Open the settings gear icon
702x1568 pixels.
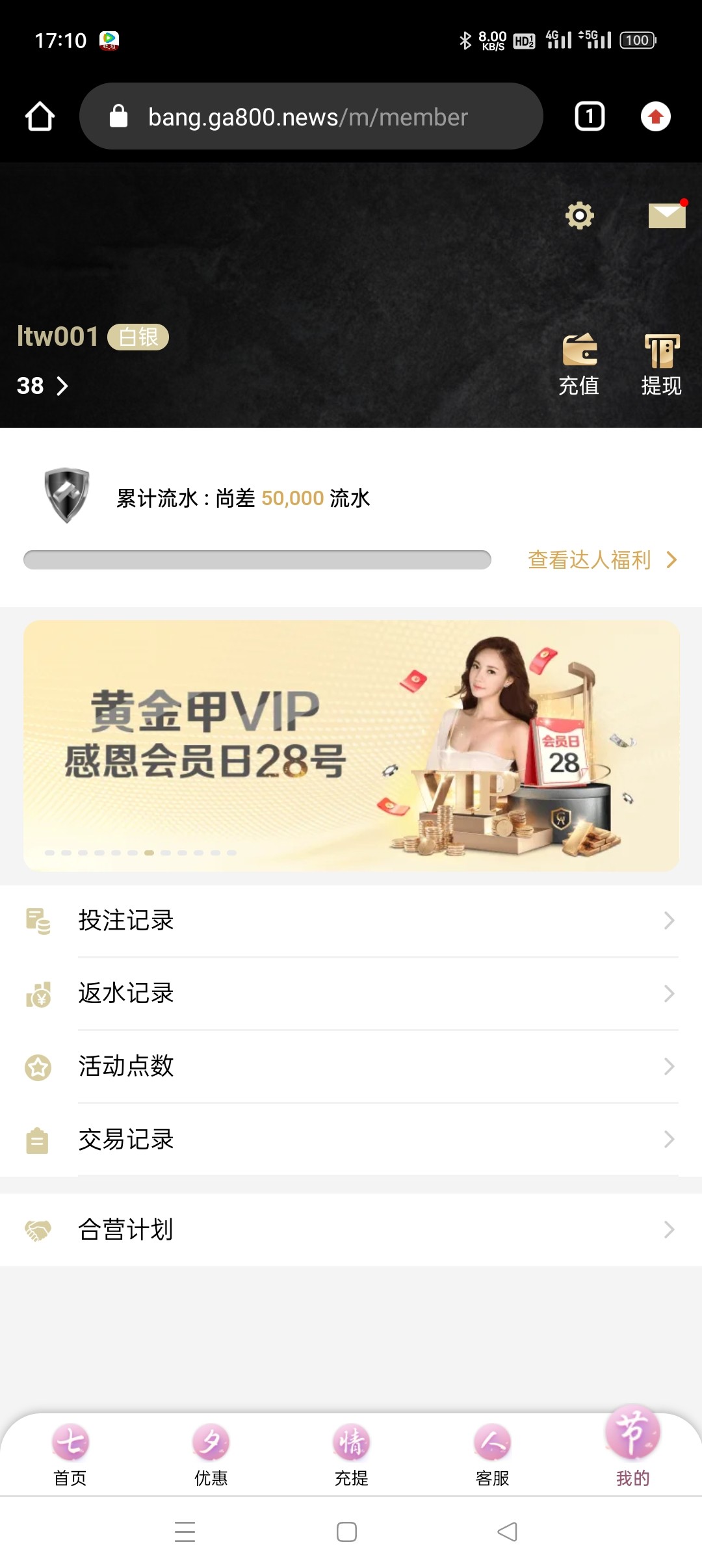tap(579, 215)
